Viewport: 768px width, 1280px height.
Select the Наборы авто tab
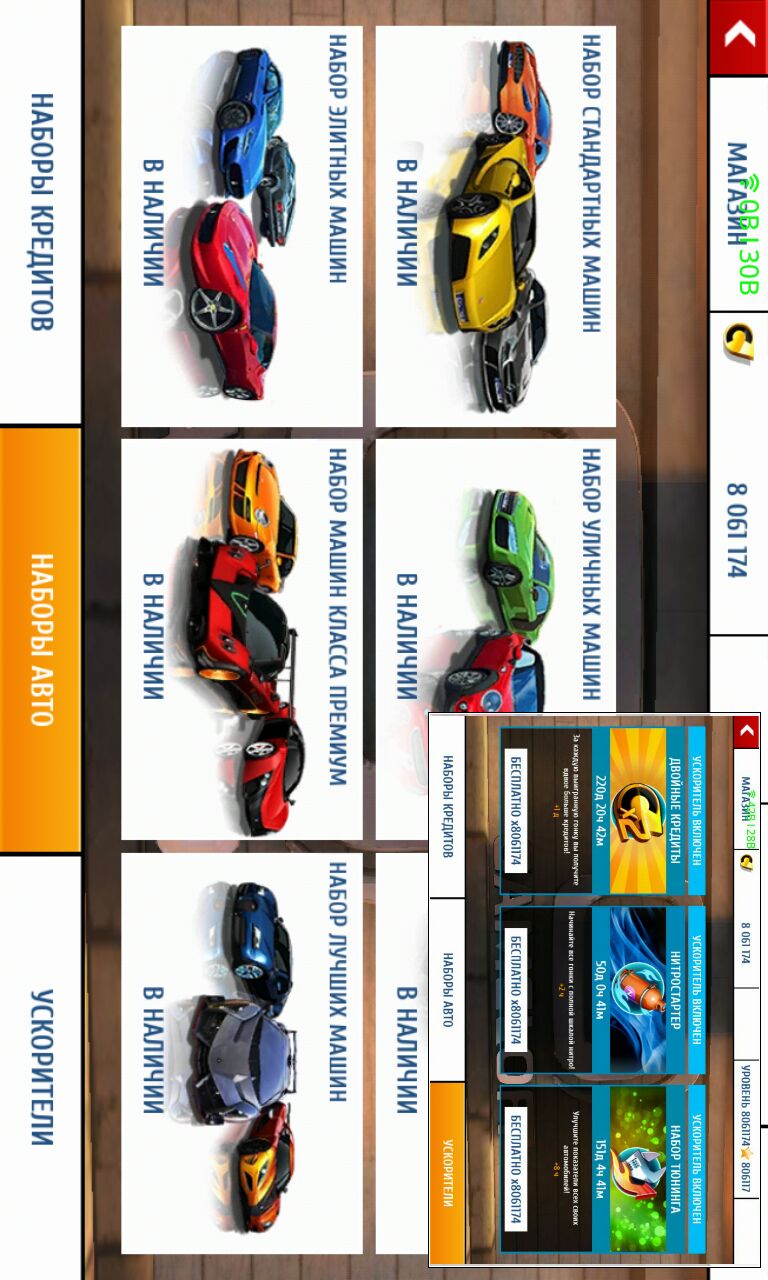pyautogui.click(x=40, y=640)
